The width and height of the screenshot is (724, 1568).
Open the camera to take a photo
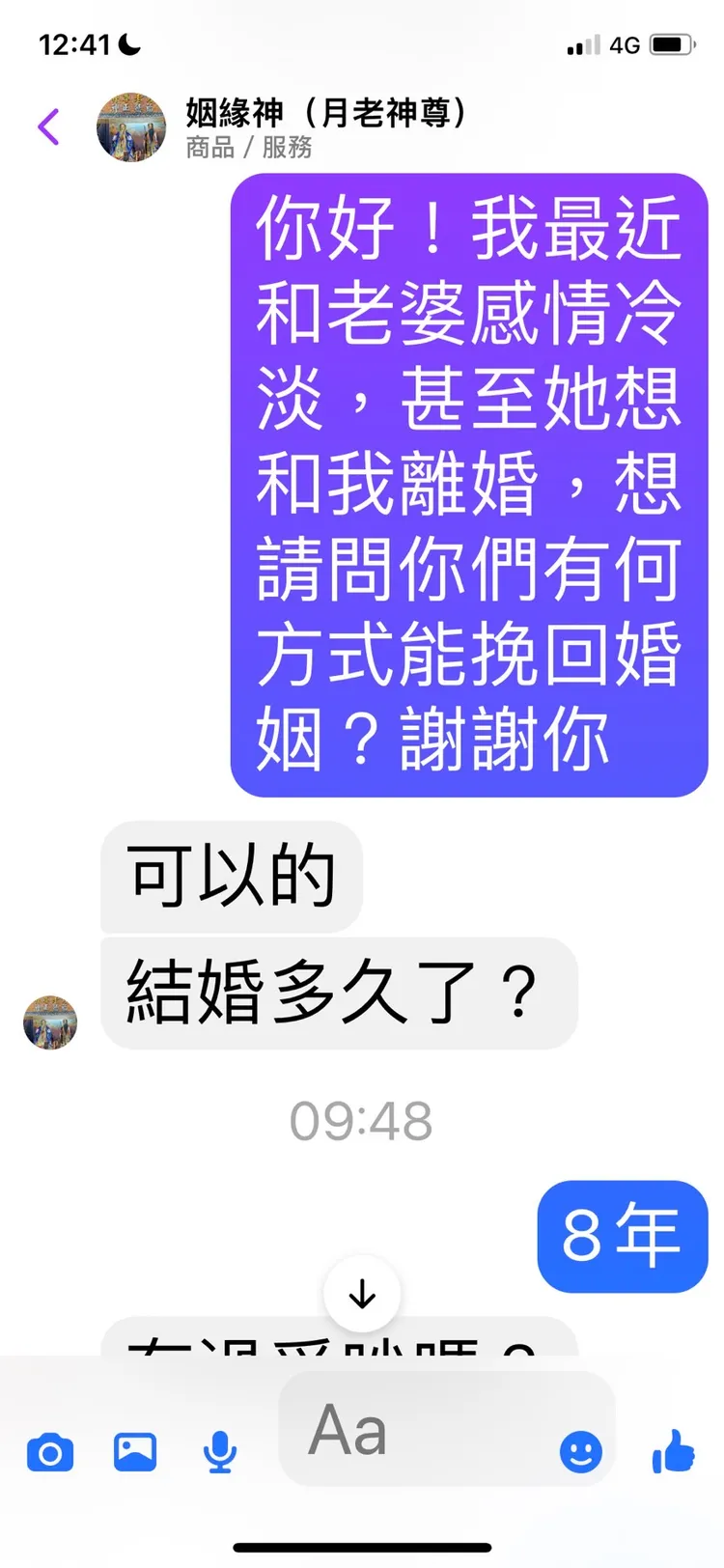pyautogui.click(x=48, y=1450)
